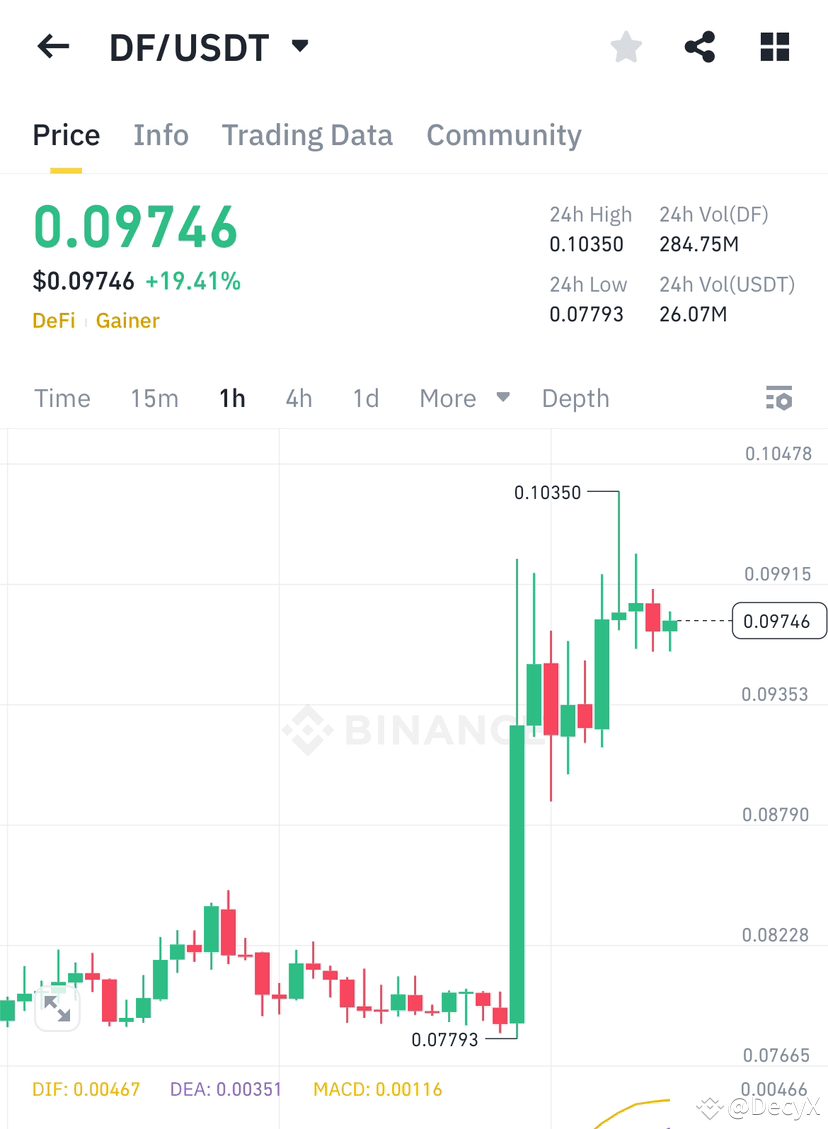Toggle the favorite star for DF/USDT
The image size is (828, 1129).
[625, 46]
